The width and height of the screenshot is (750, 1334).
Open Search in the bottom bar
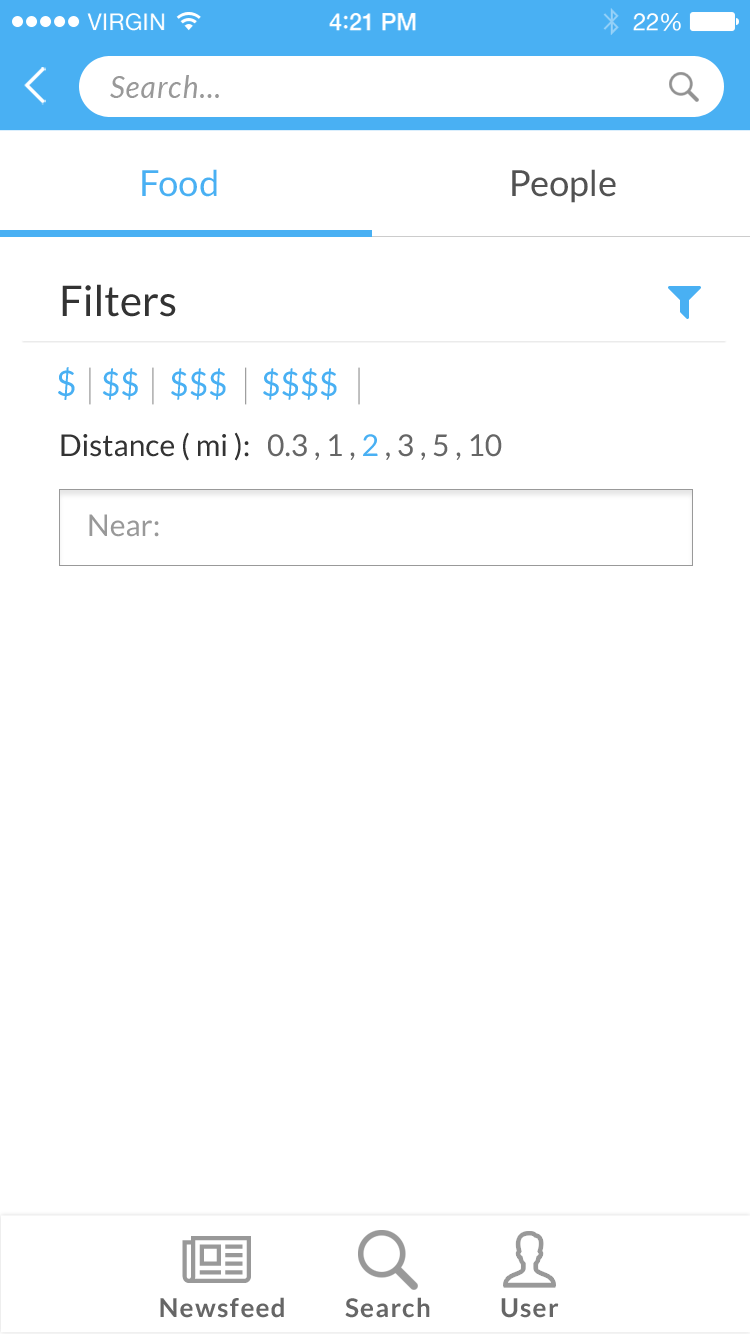coord(387,1277)
